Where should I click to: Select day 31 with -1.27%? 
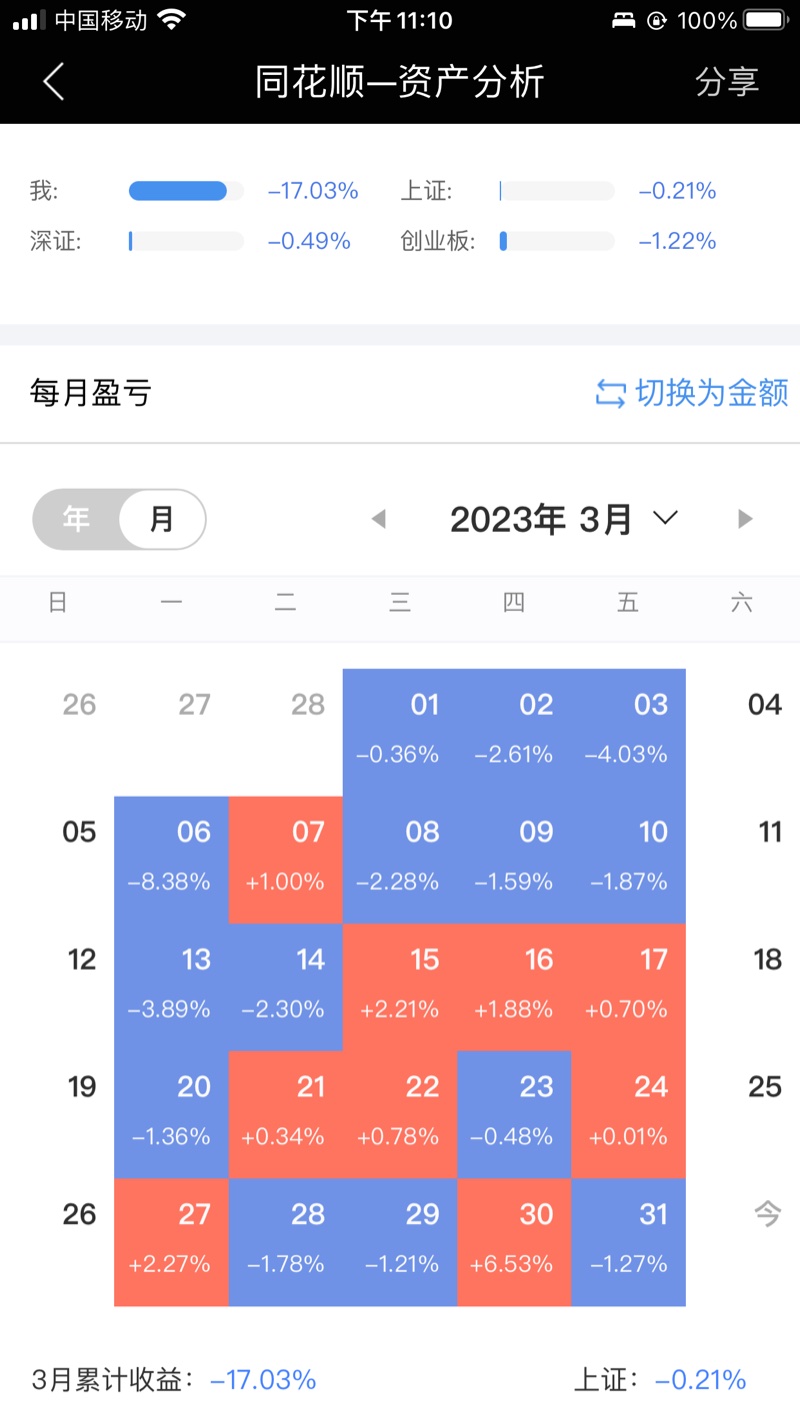point(628,1241)
